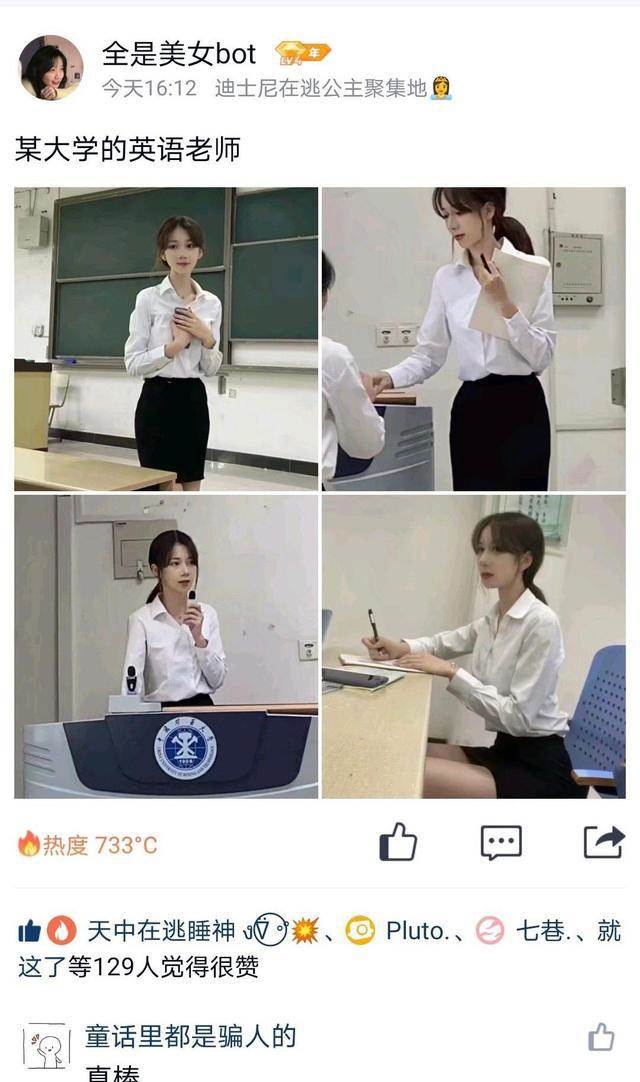Open the comment bubble on the post
This screenshot has width=640, height=1082.
click(501, 842)
